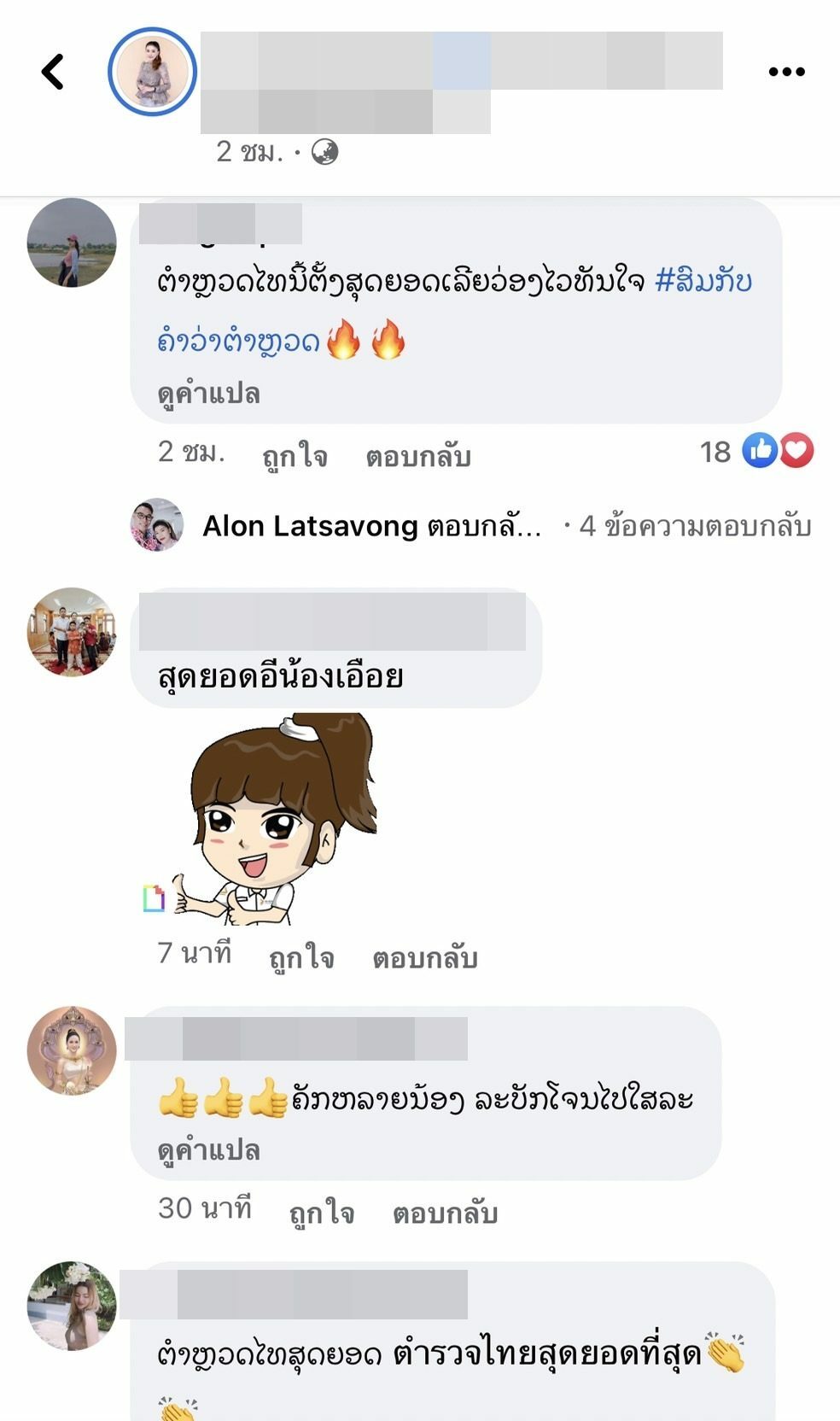The image size is (840, 1421).
Task: Go back with the top-left arrow
Action: tap(53, 72)
